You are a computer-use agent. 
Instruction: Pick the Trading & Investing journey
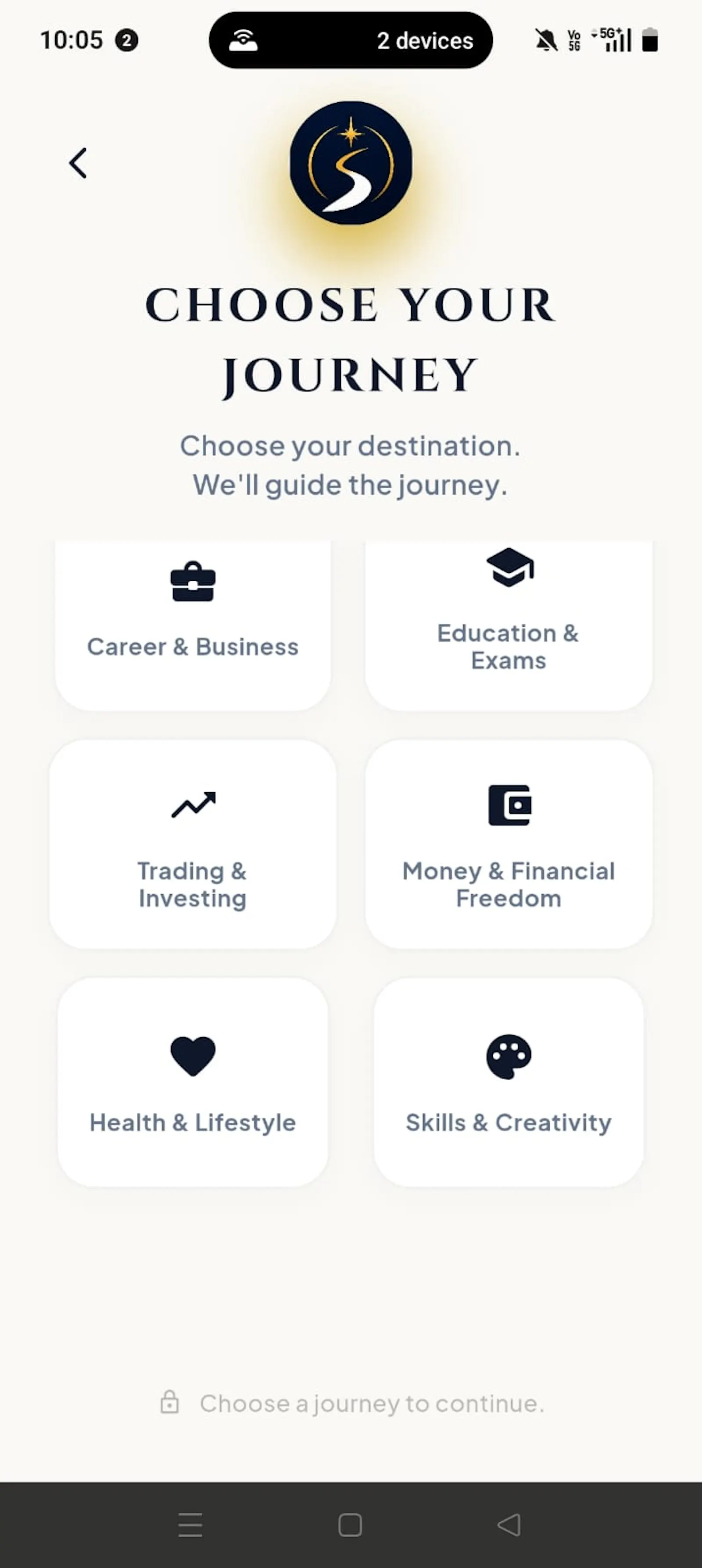(193, 844)
